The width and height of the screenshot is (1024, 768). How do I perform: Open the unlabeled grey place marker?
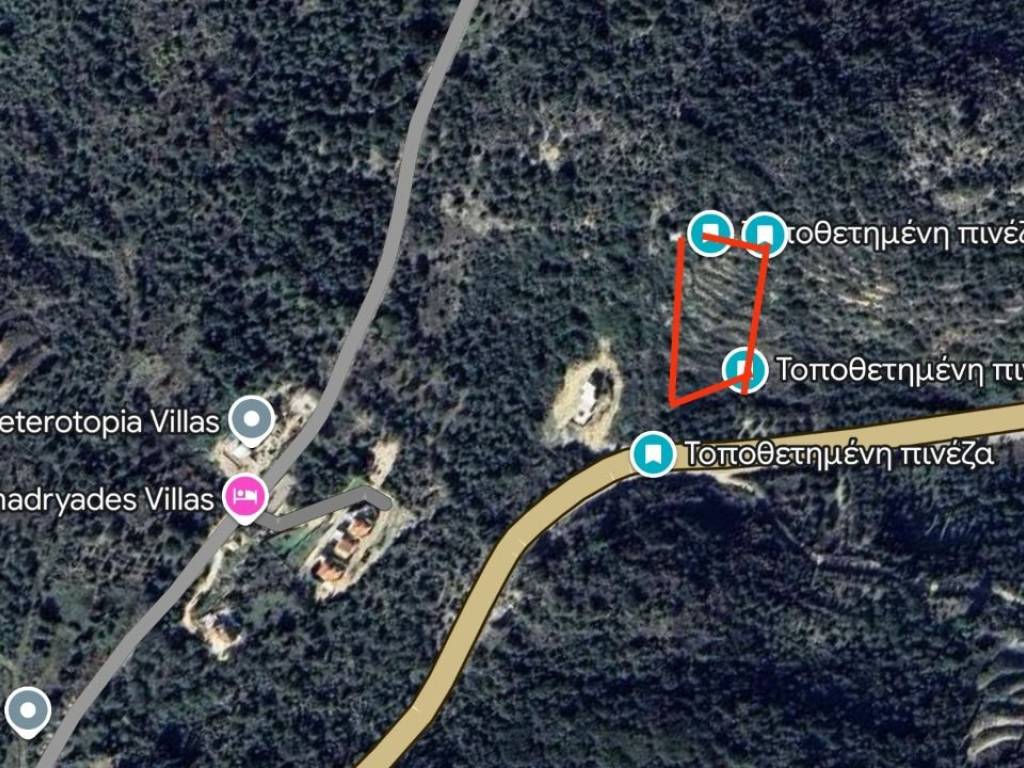[x=28, y=711]
